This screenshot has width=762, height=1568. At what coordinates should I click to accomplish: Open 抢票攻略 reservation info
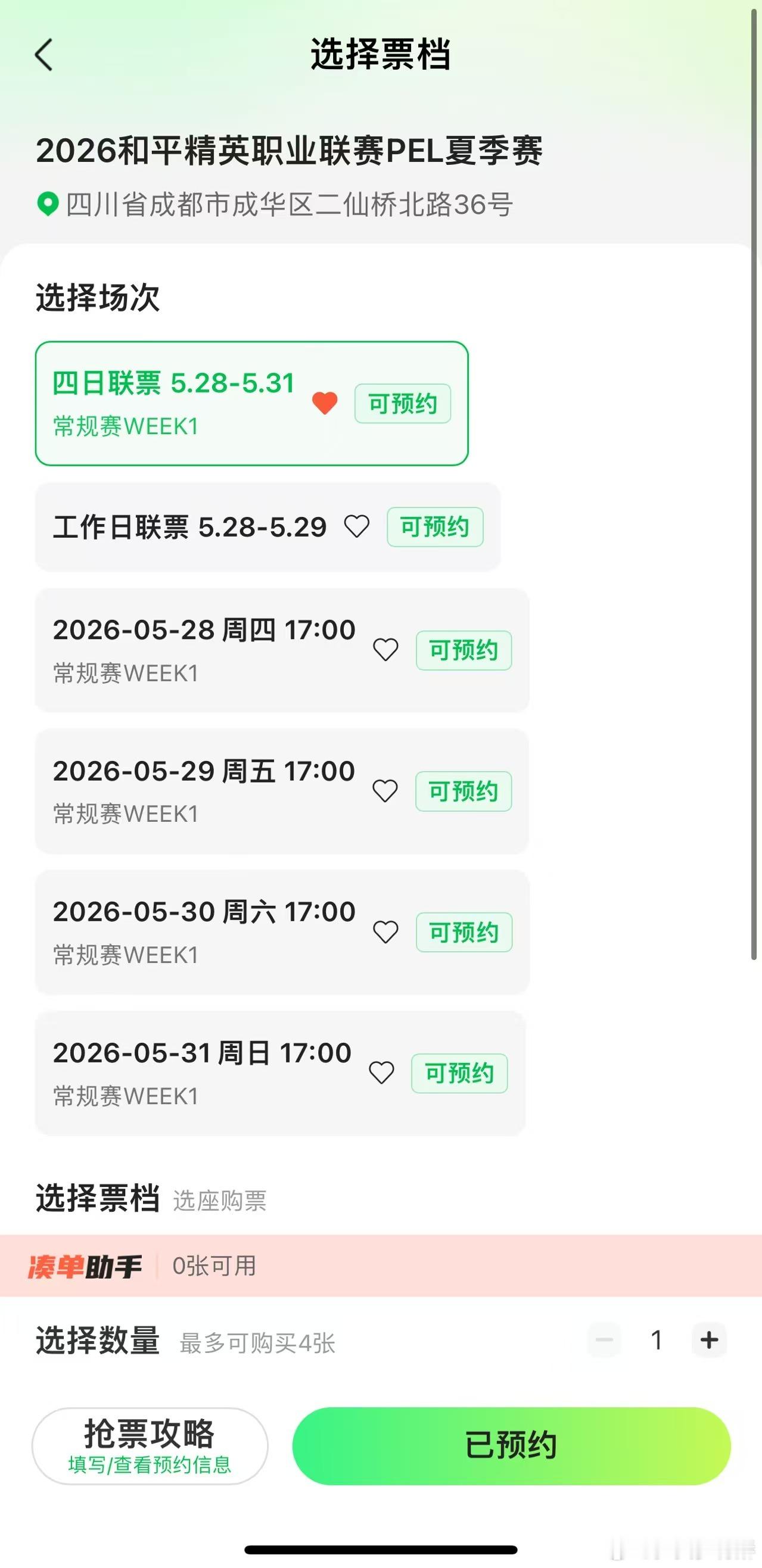coord(150,1446)
